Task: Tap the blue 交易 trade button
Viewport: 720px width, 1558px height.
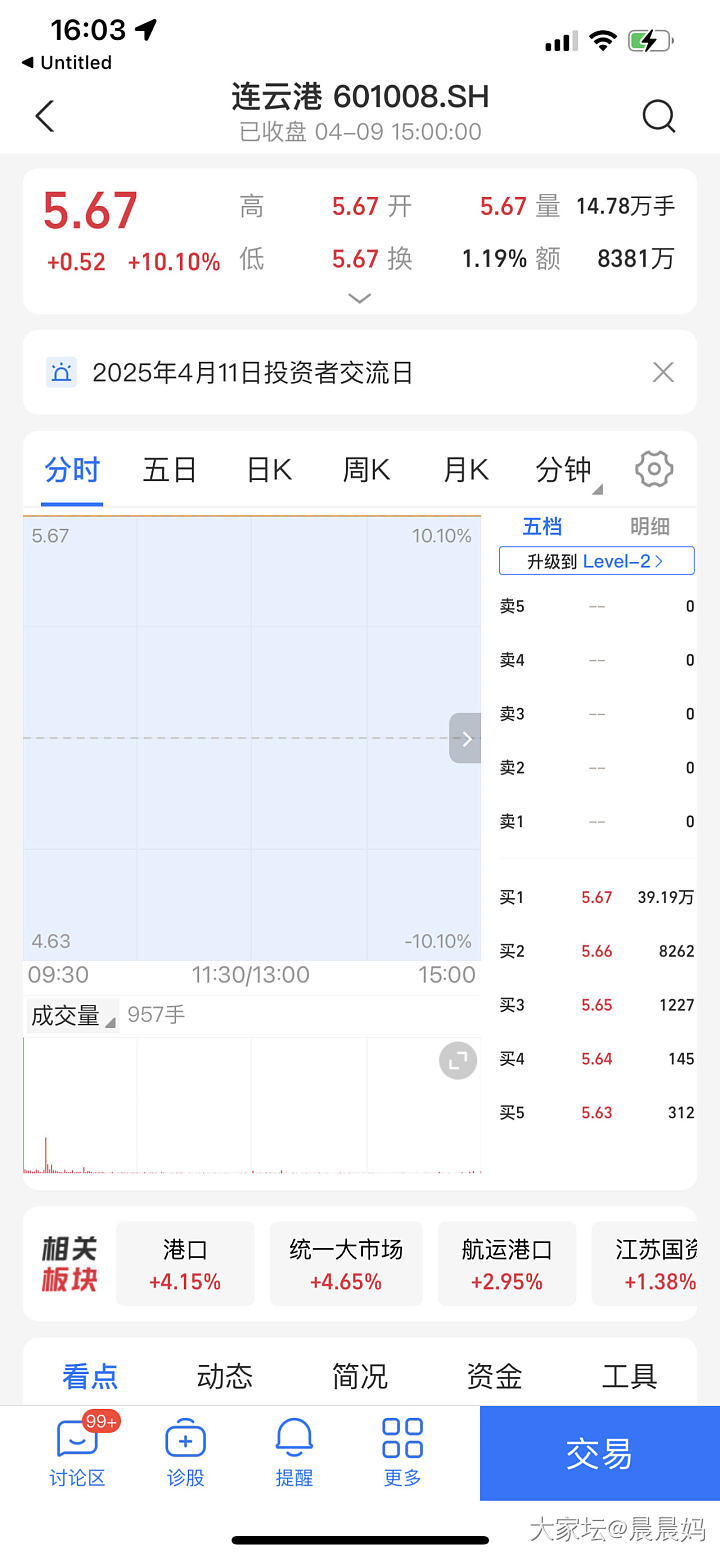Action: 599,1454
